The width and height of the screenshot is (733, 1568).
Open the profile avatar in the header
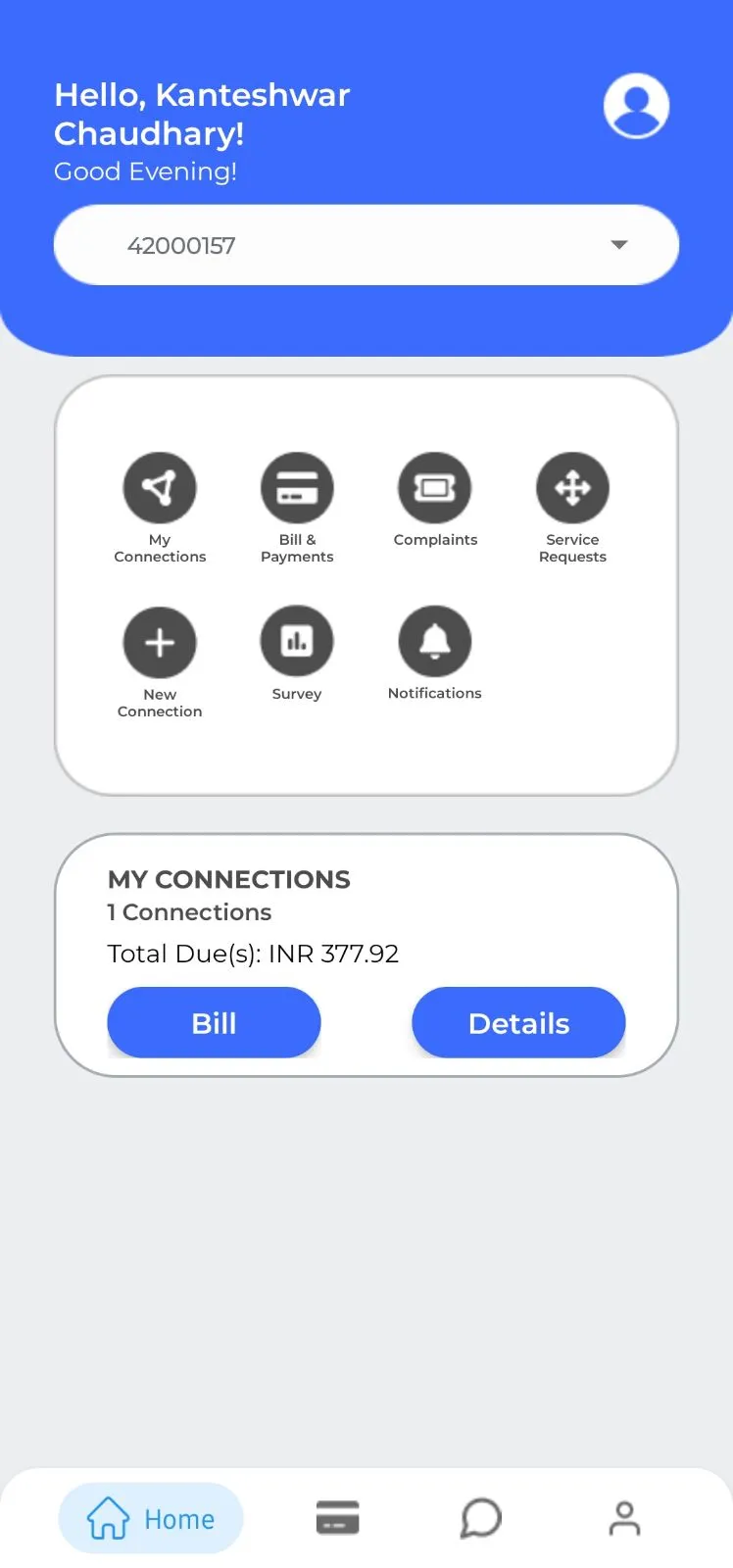point(636,106)
